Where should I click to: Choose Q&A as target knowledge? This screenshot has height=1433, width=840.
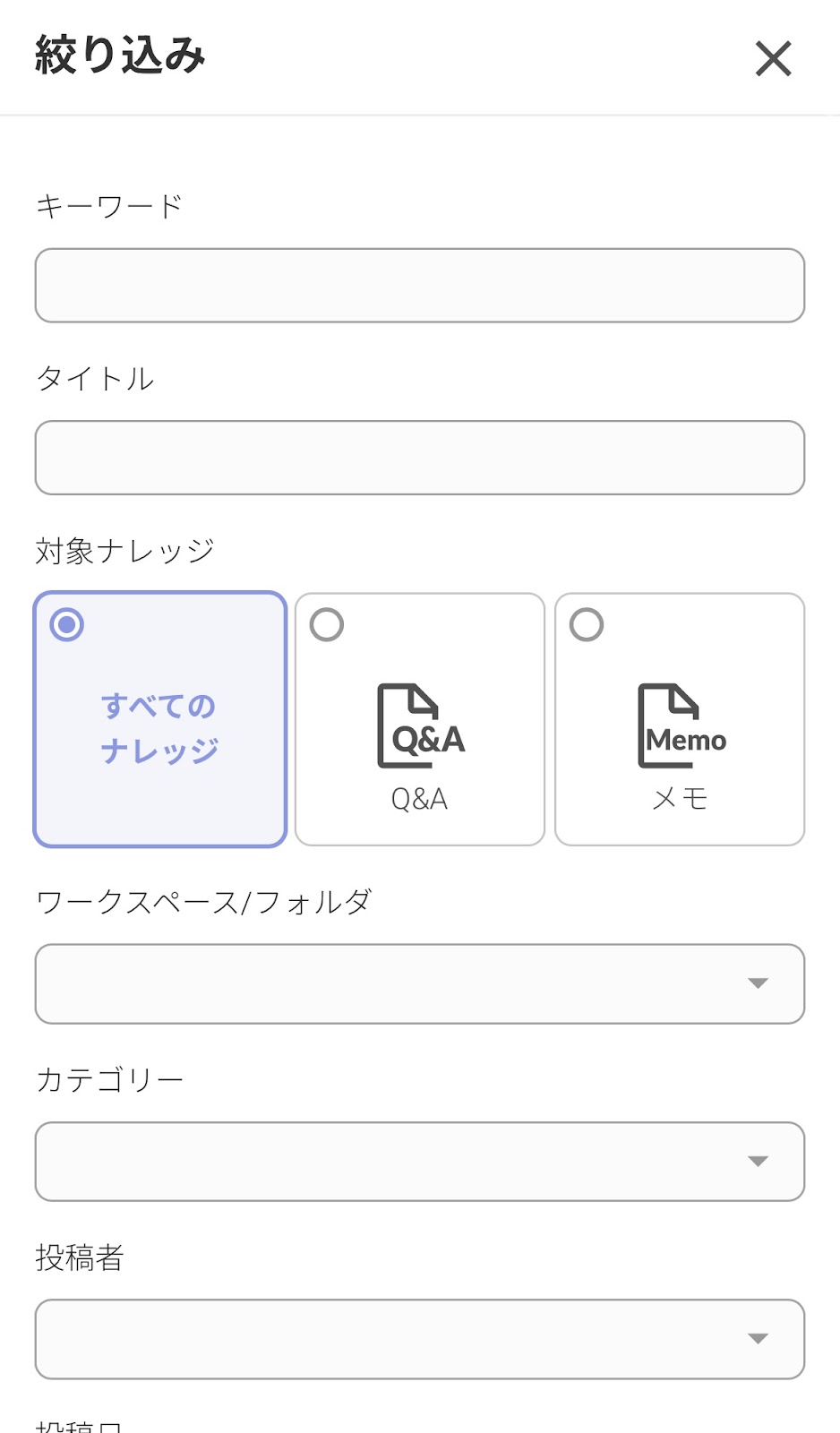point(420,719)
